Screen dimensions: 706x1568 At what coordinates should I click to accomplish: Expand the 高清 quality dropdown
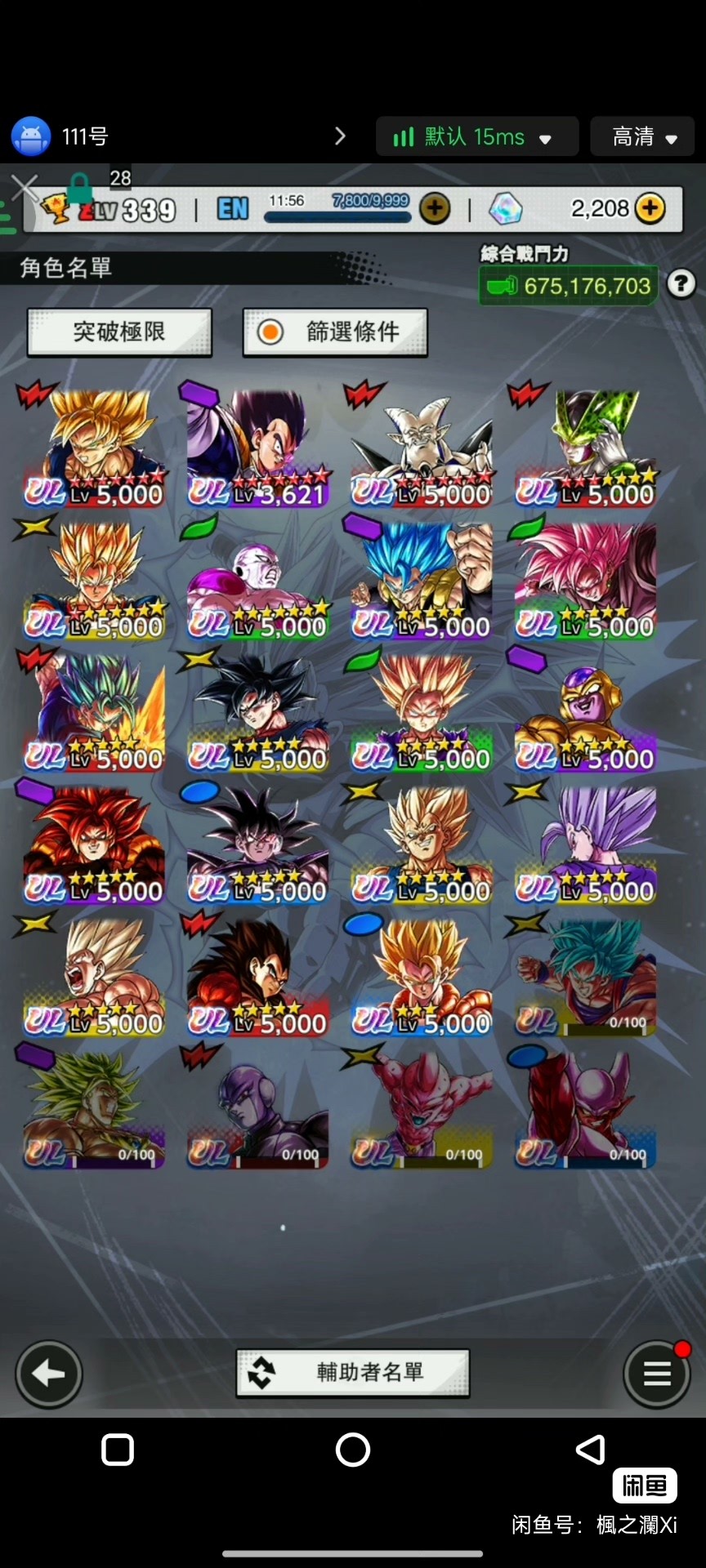643,136
